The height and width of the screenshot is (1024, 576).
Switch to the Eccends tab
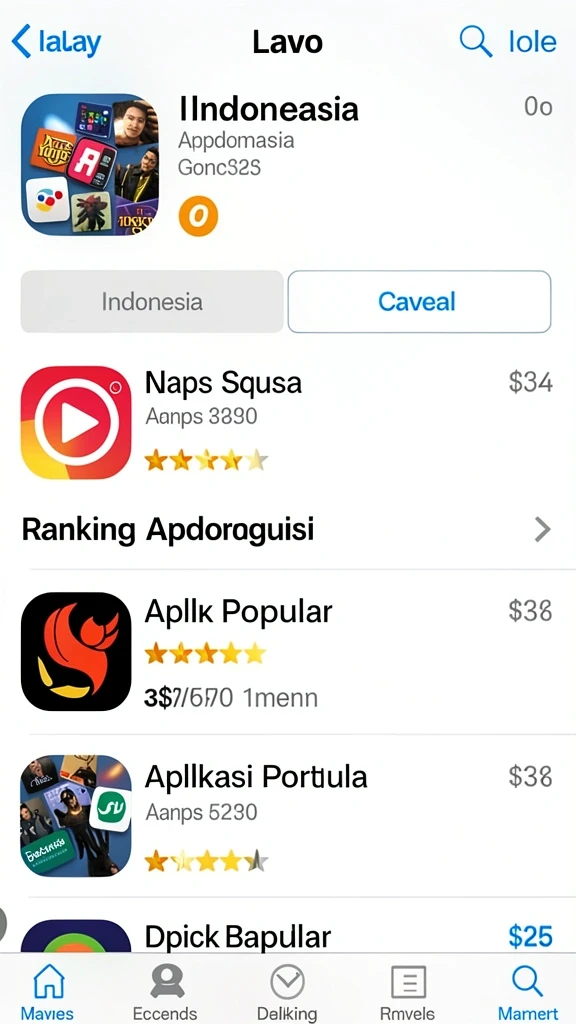pos(165,992)
